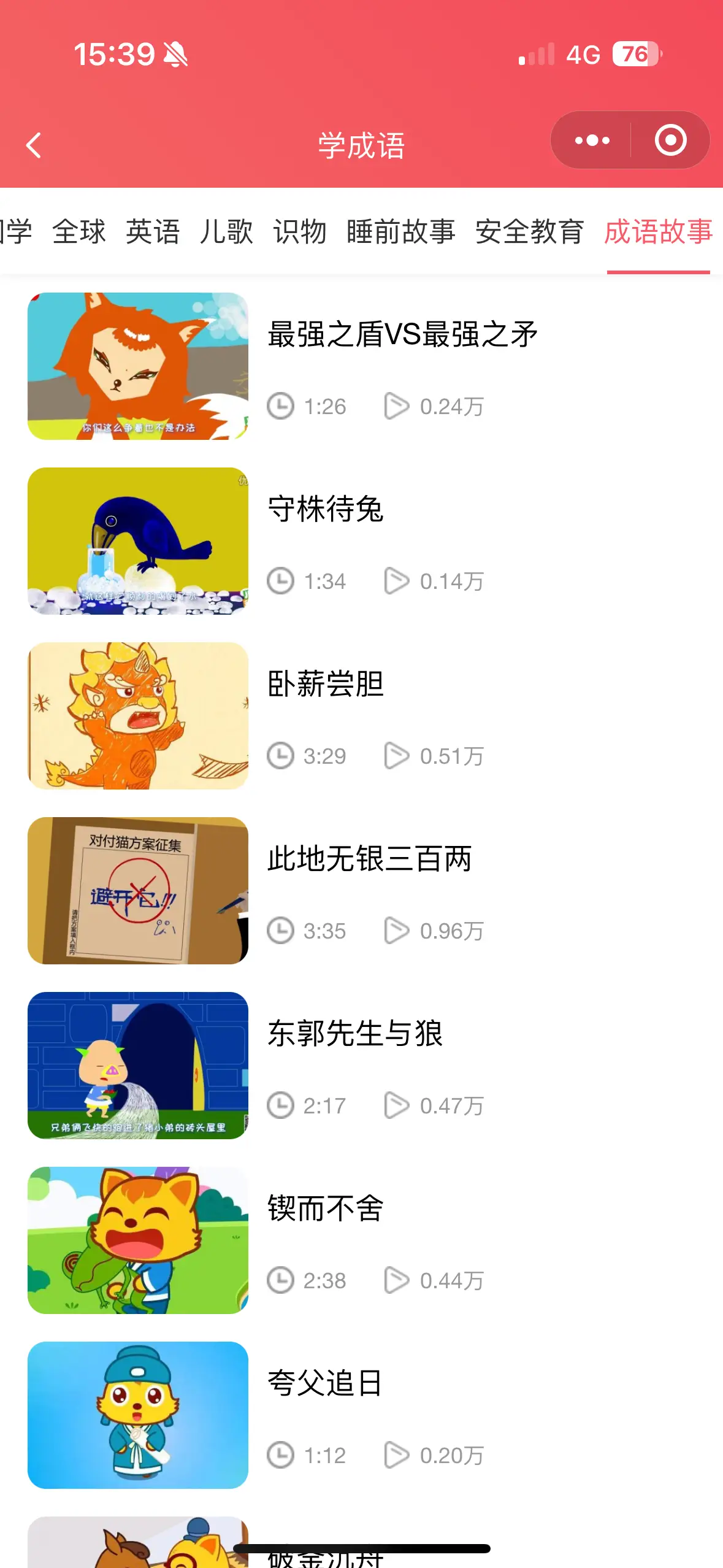Image resolution: width=723 pixels, height=1568 pixels.
Task: Open the 锲而不舍 video
Action: click(138, 1240)
